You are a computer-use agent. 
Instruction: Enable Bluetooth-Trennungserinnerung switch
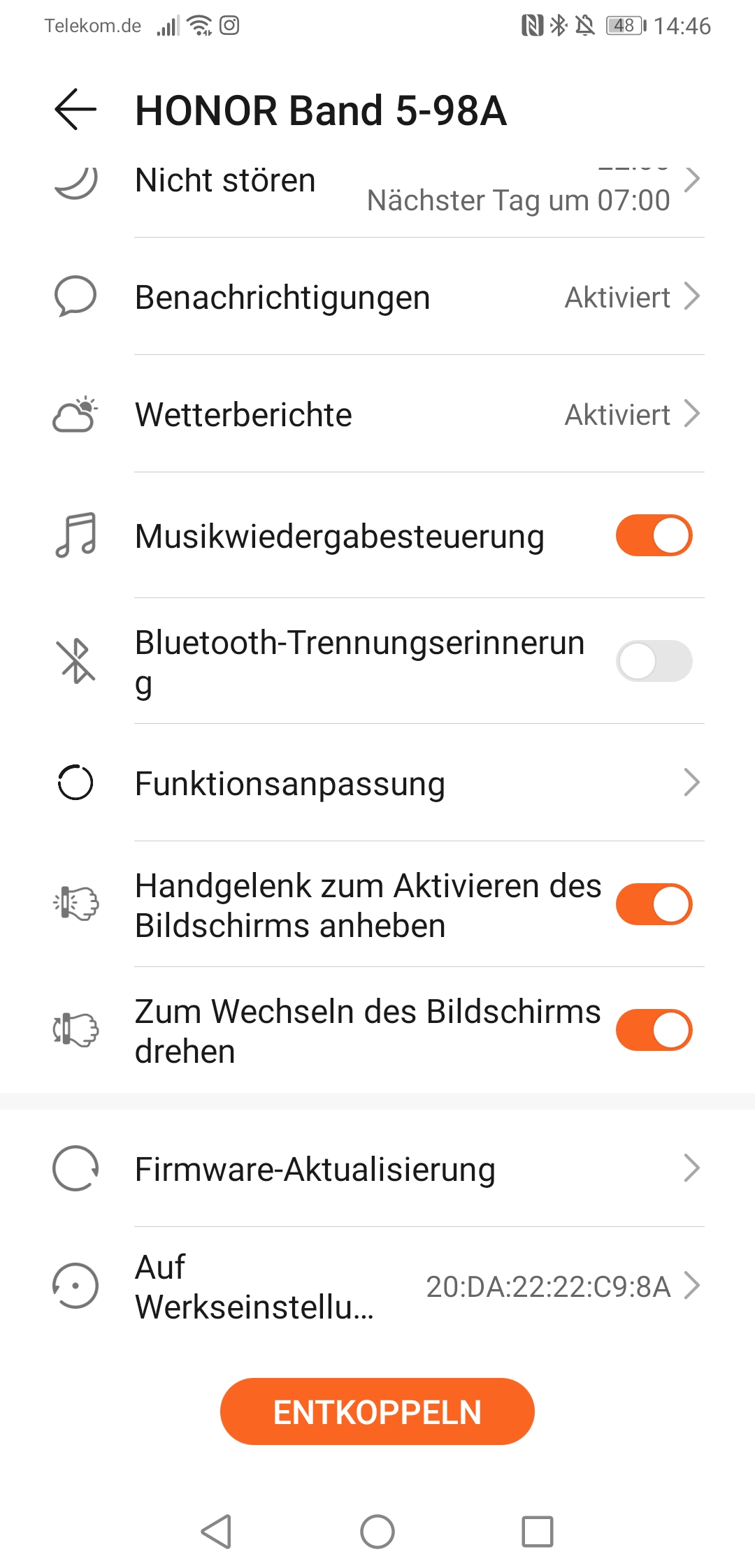pyautogui.click(x=654, y=661)
